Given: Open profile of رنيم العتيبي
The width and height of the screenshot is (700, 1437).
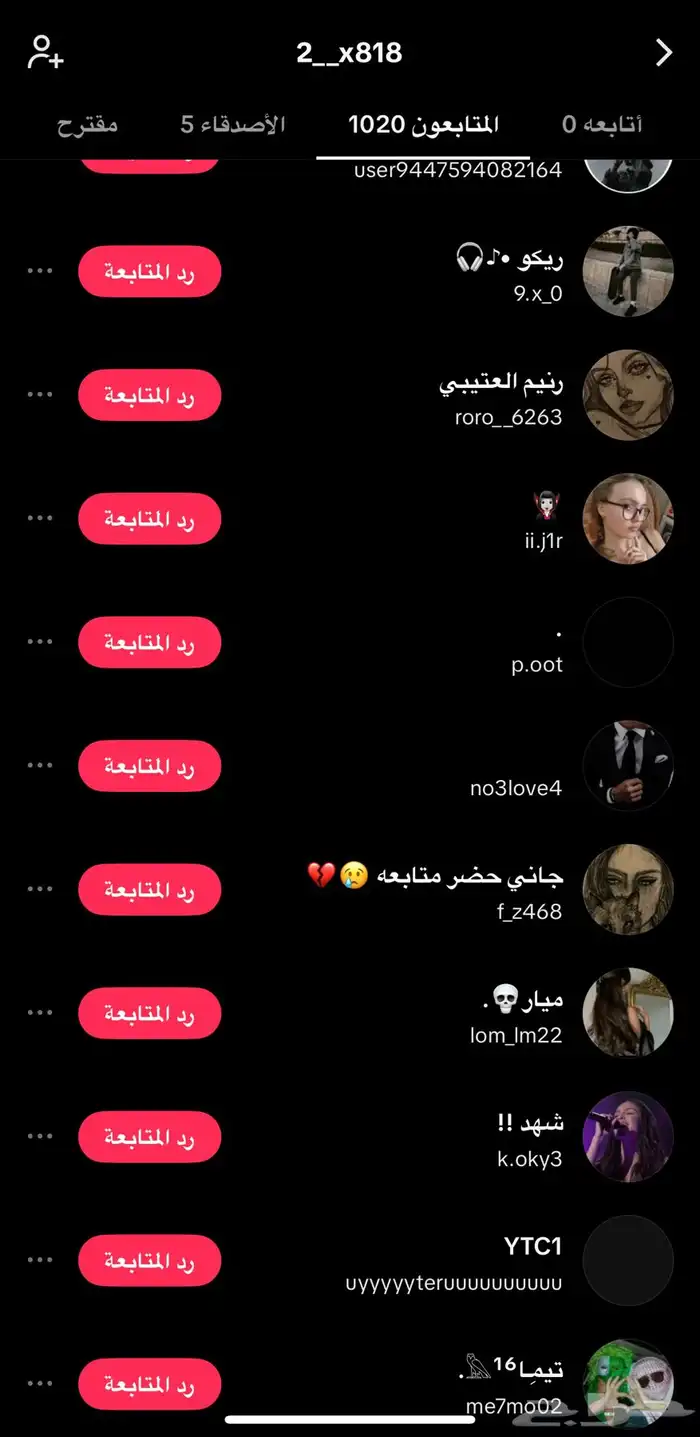Looking at the screenshot, I should coord(628,395).
